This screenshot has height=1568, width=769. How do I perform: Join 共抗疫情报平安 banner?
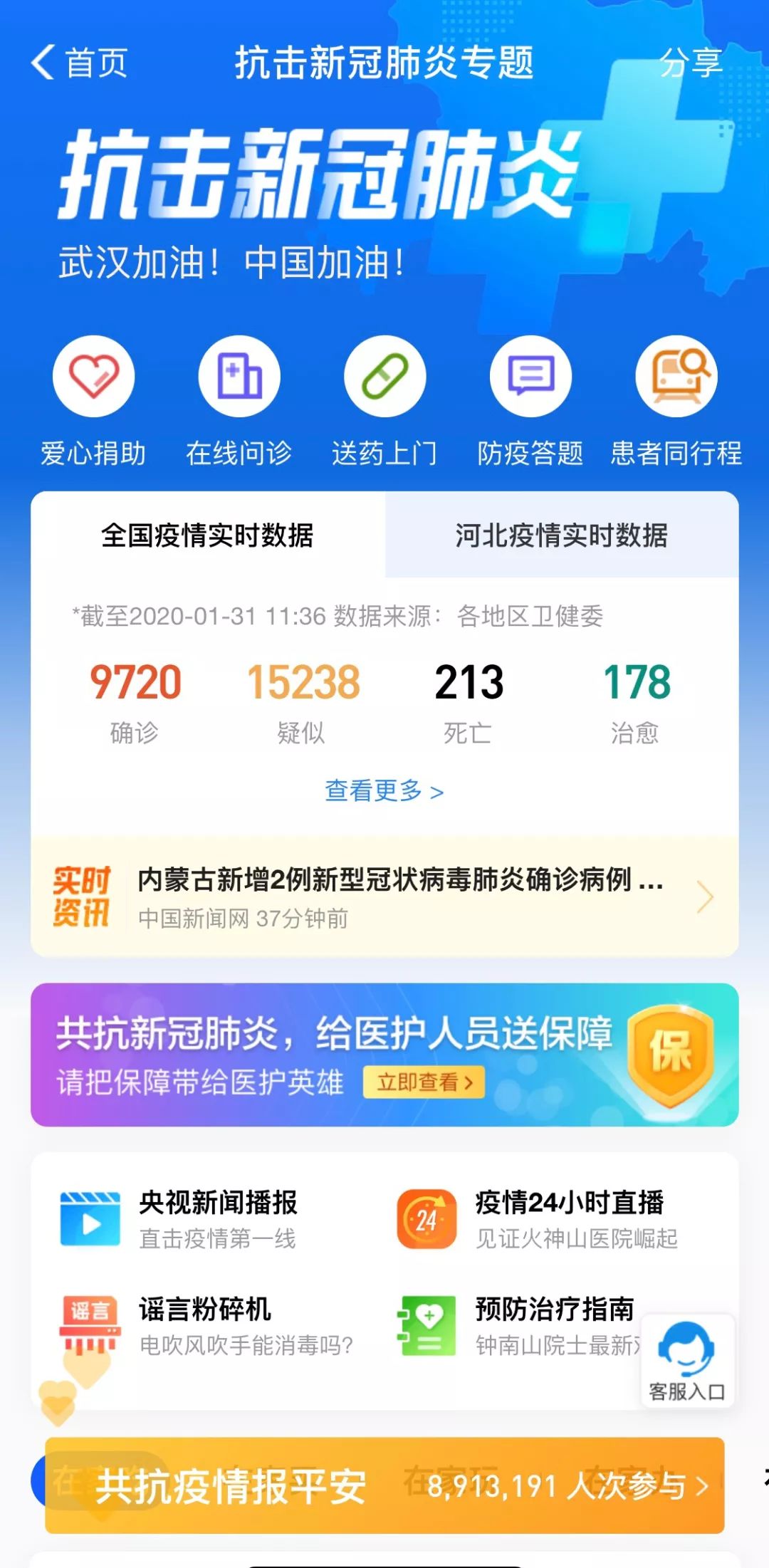pos(384,1485)
